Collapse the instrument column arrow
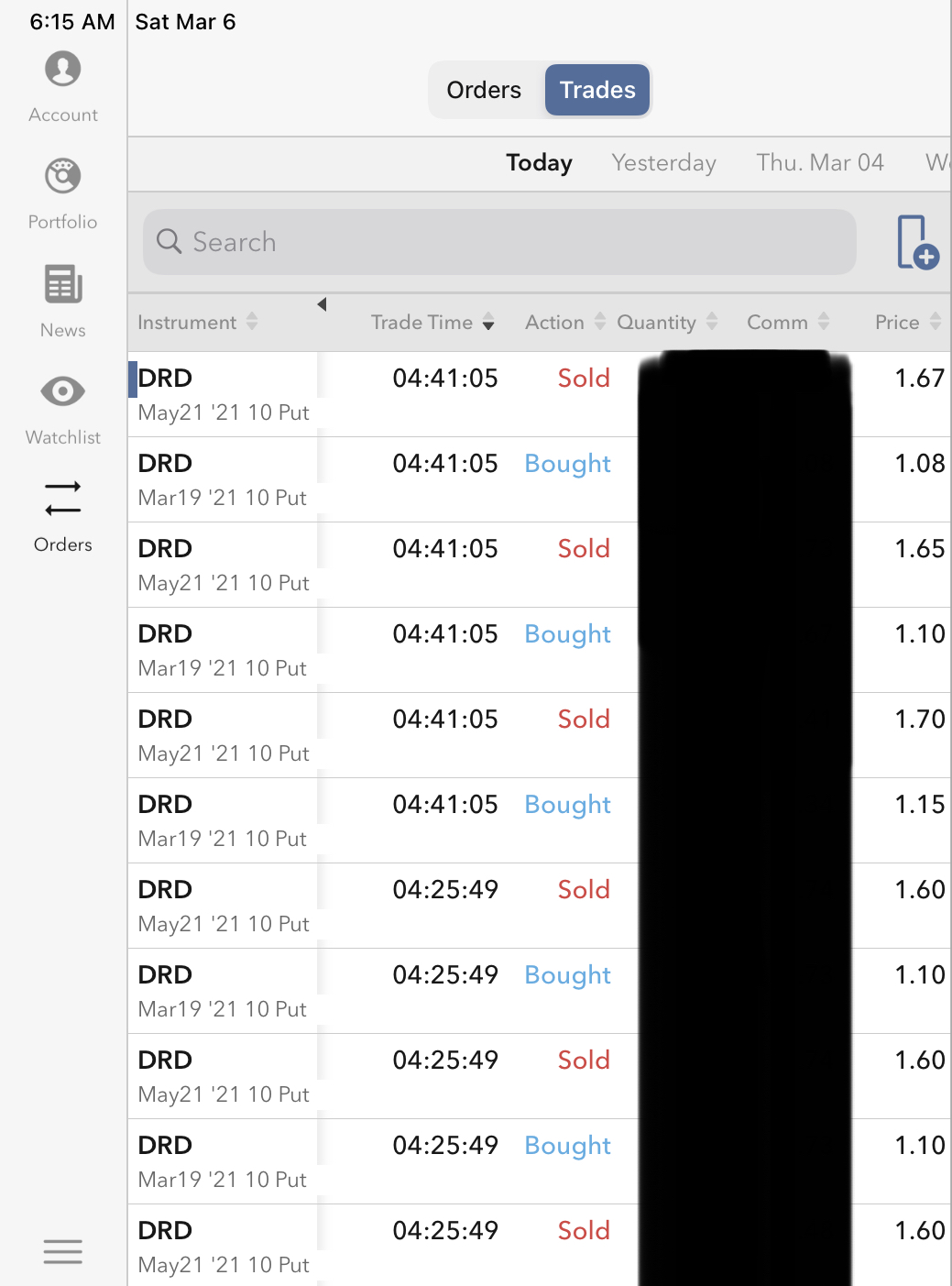This screenshot has height=1286, width=952. click(x=322, y=304)
